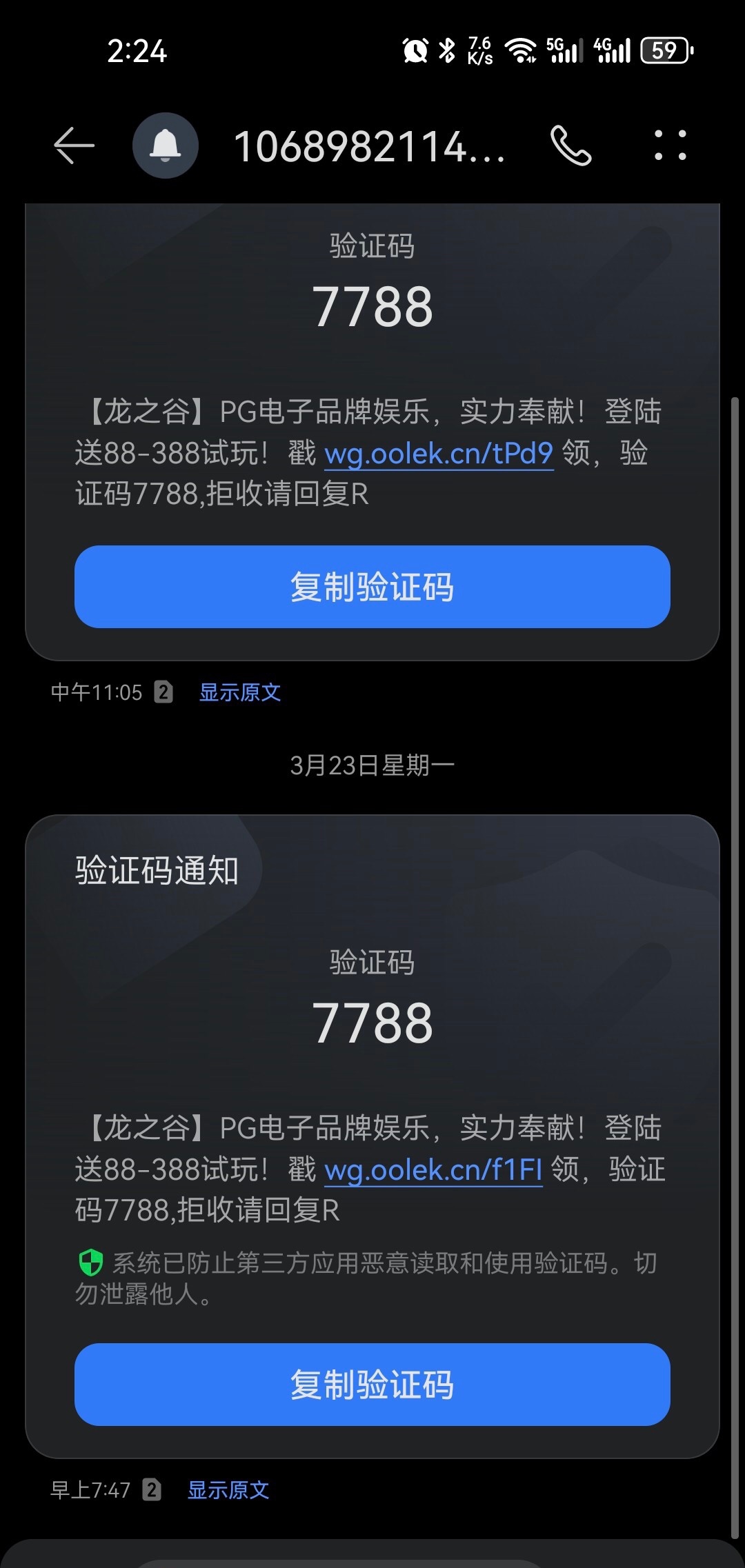This screenshot has width=745, height=1568.
Task: Open the wg.oolek.cn/tPd9 link
Action: click(x=439, y=454)
